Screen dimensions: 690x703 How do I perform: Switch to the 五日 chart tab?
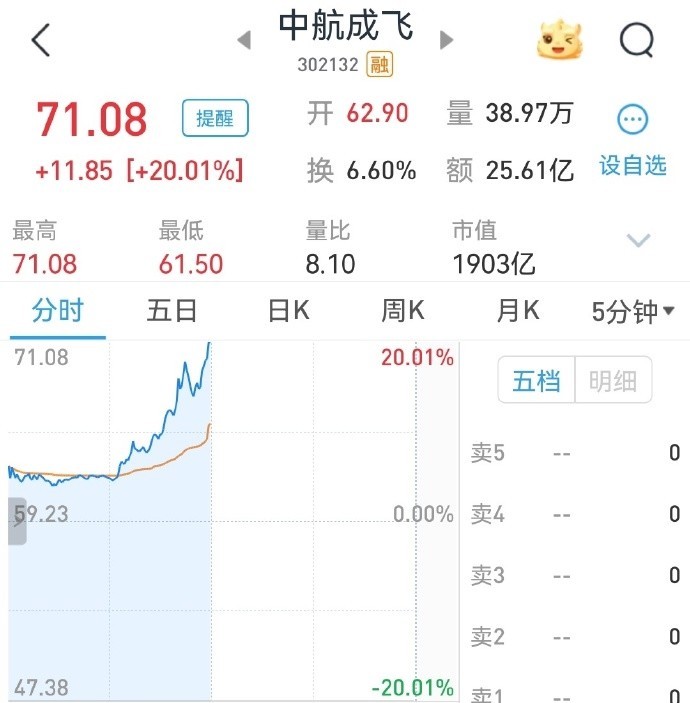point(172,311)
